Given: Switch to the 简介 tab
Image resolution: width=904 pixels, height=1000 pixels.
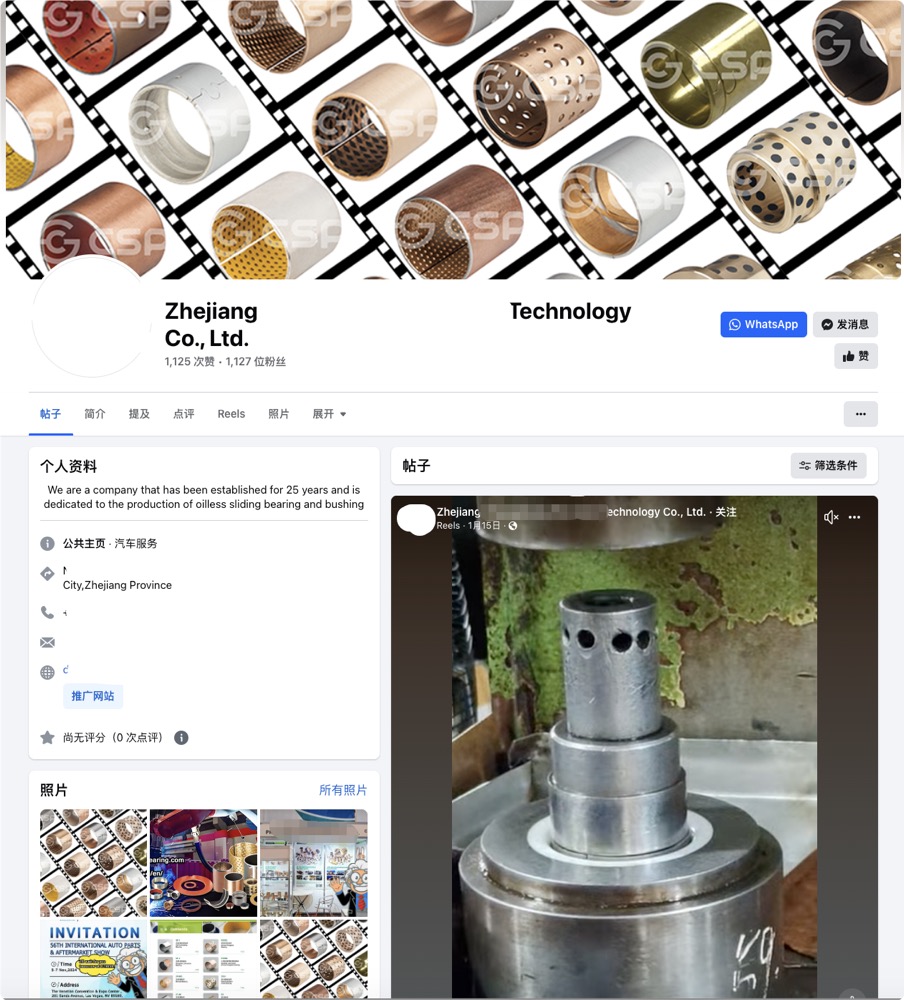Looking at the screenshot, I should 95,414.
